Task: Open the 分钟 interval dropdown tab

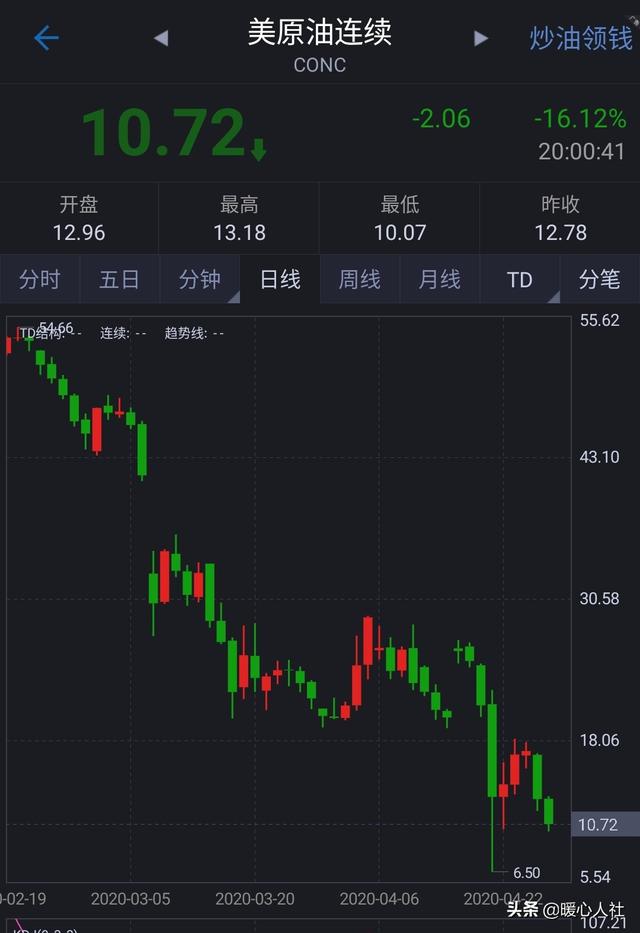Action: pos(200,280)
